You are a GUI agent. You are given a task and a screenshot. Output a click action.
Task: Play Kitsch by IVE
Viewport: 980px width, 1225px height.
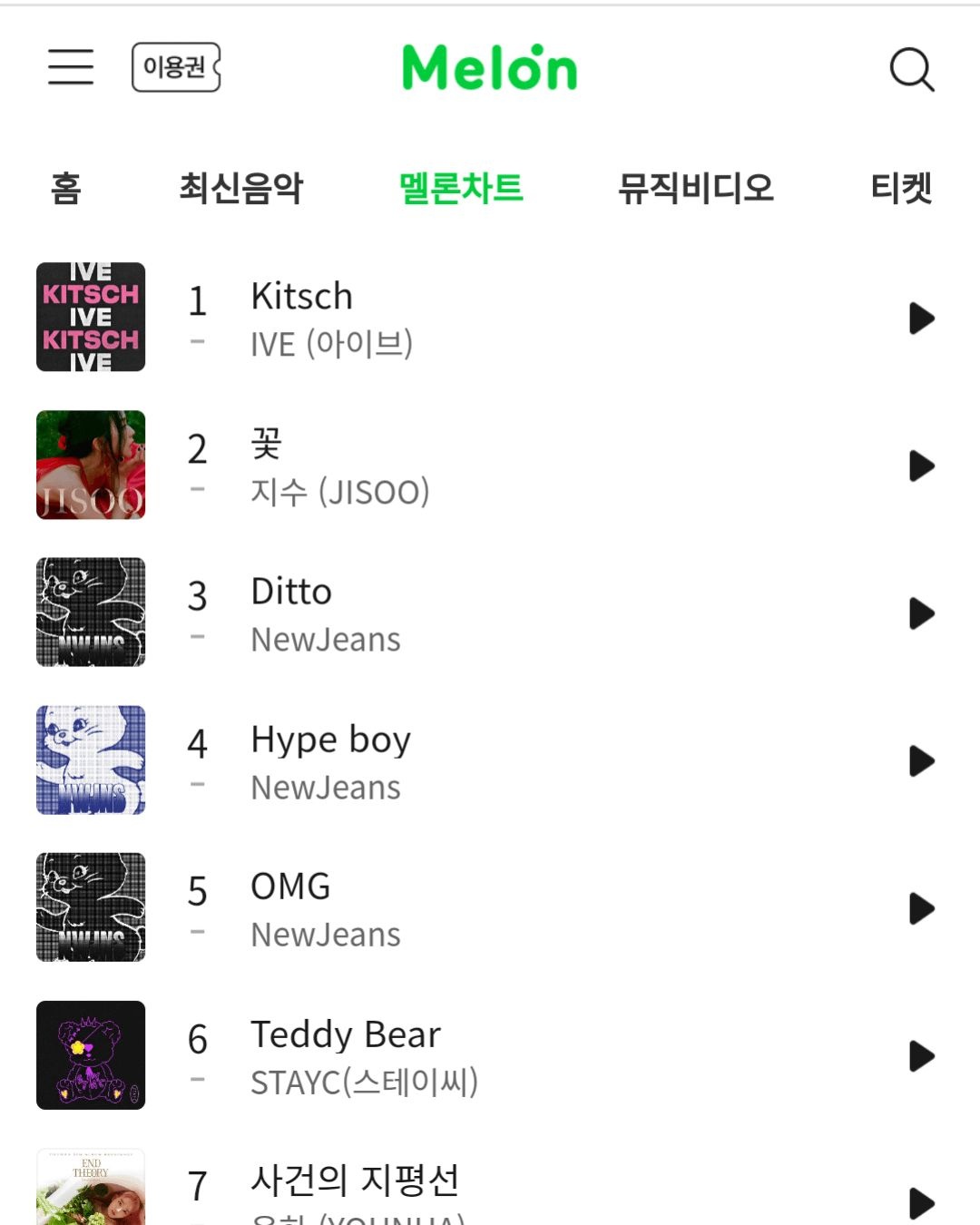pos(921,318)
